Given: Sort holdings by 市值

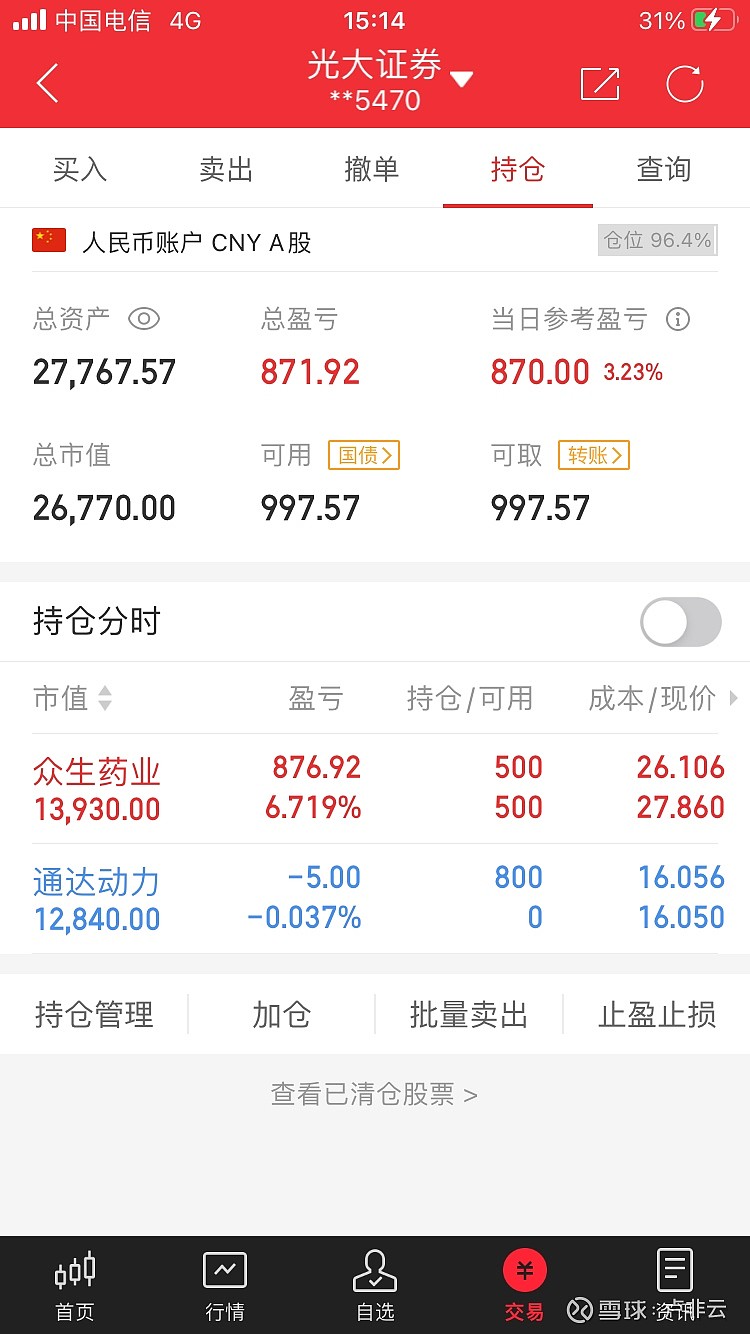Looking at the screenshot, I should point(73,698).
